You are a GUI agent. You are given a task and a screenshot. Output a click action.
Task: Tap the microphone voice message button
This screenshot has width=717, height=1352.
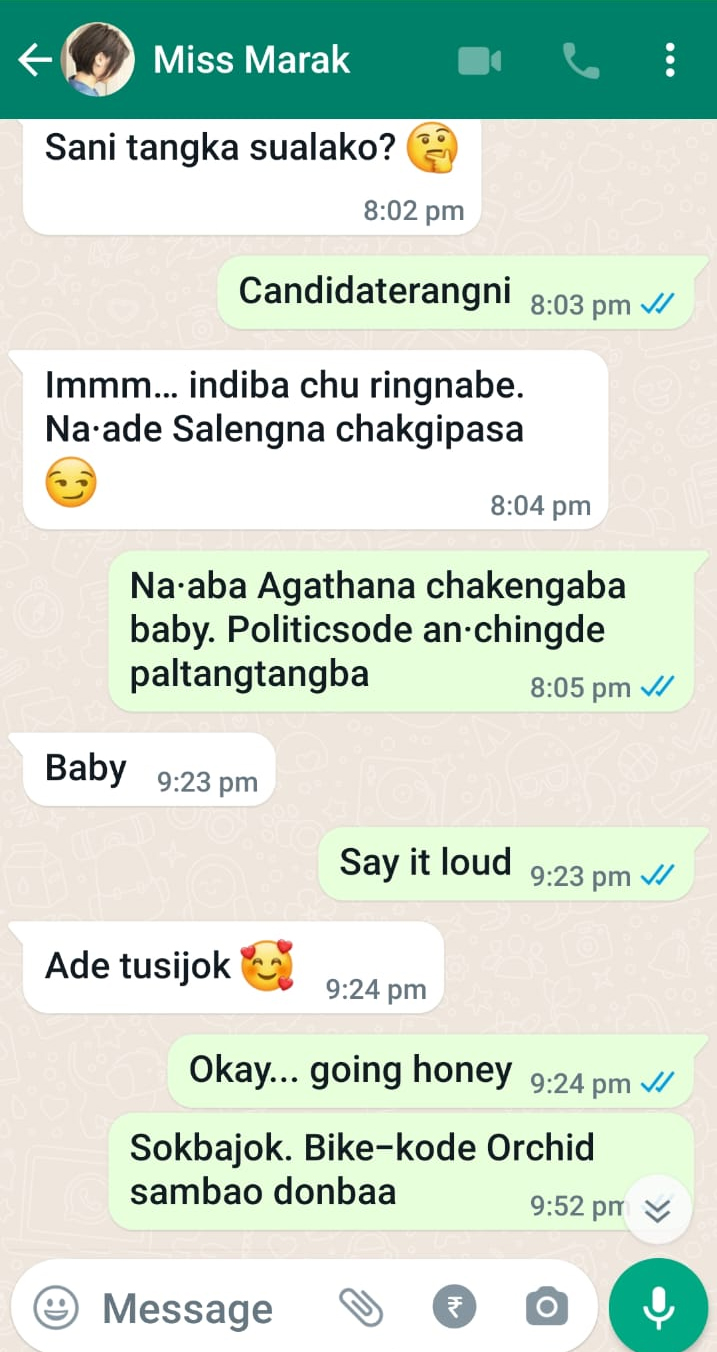click(x=658, y=1307)
